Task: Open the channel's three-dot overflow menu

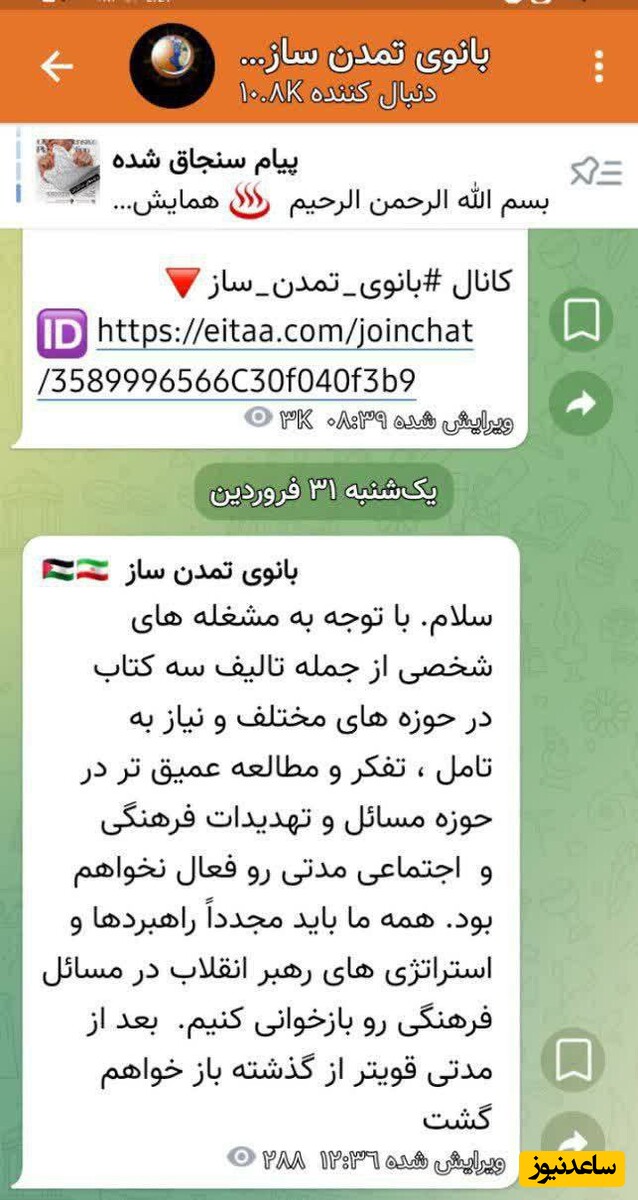Action: (x=598, y=66)
